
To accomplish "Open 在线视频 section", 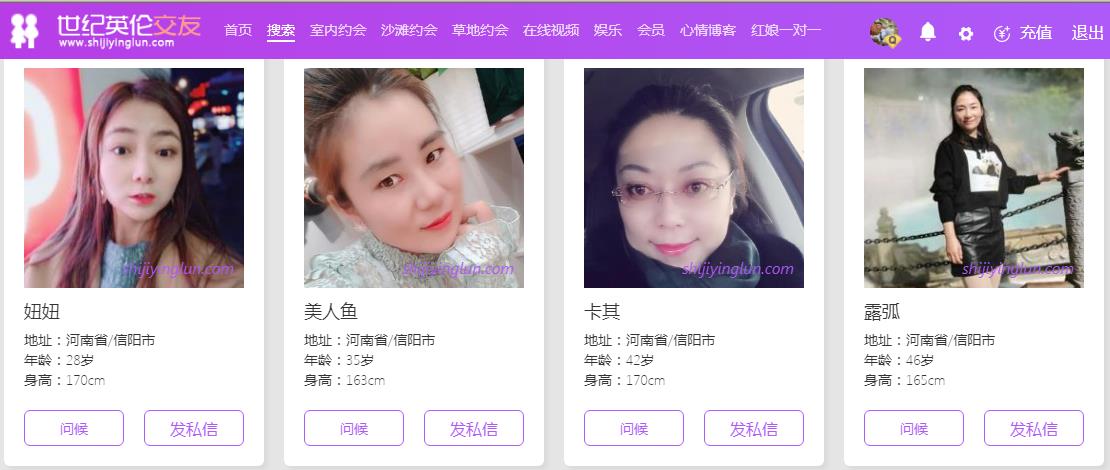I will pyautogui.click(x=551, y=30).
